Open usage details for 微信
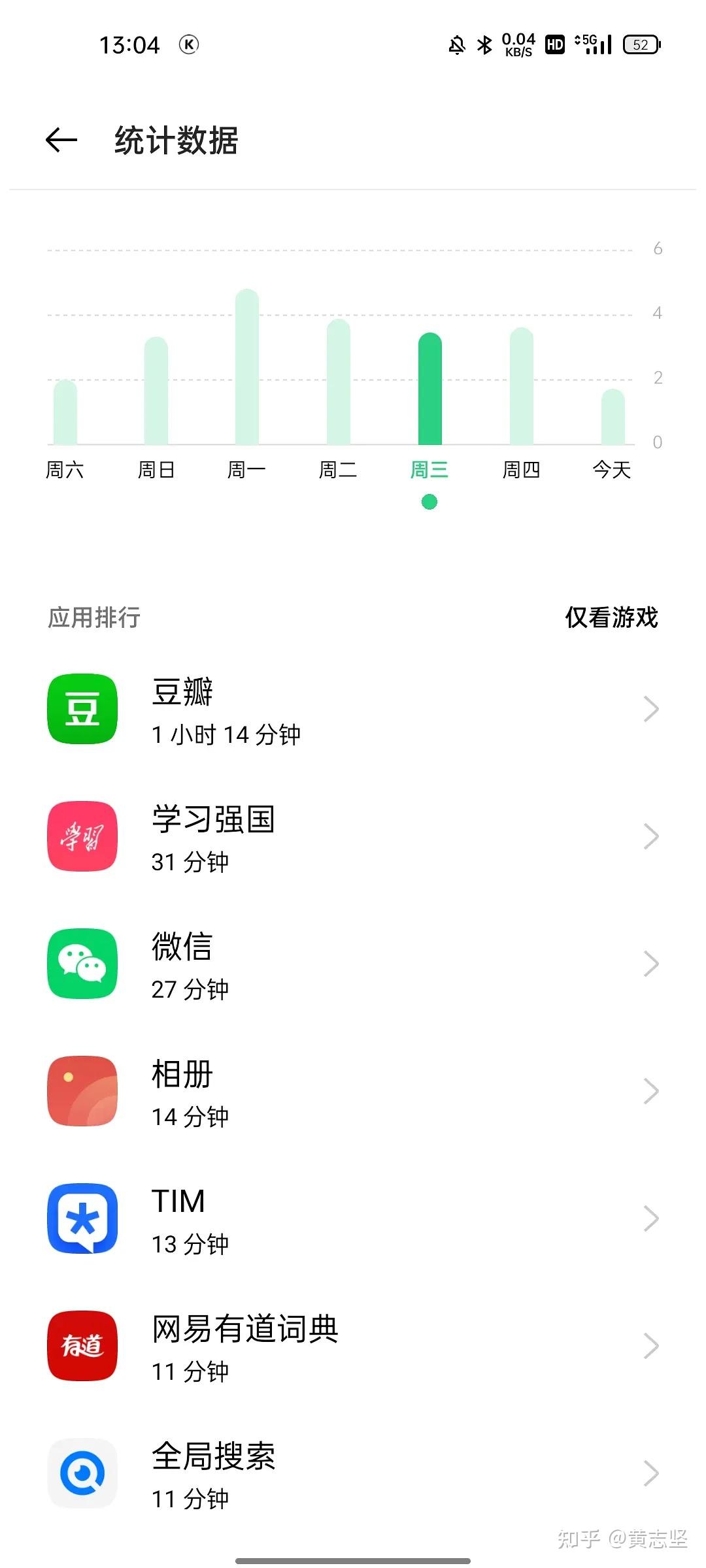 point(353,964)
